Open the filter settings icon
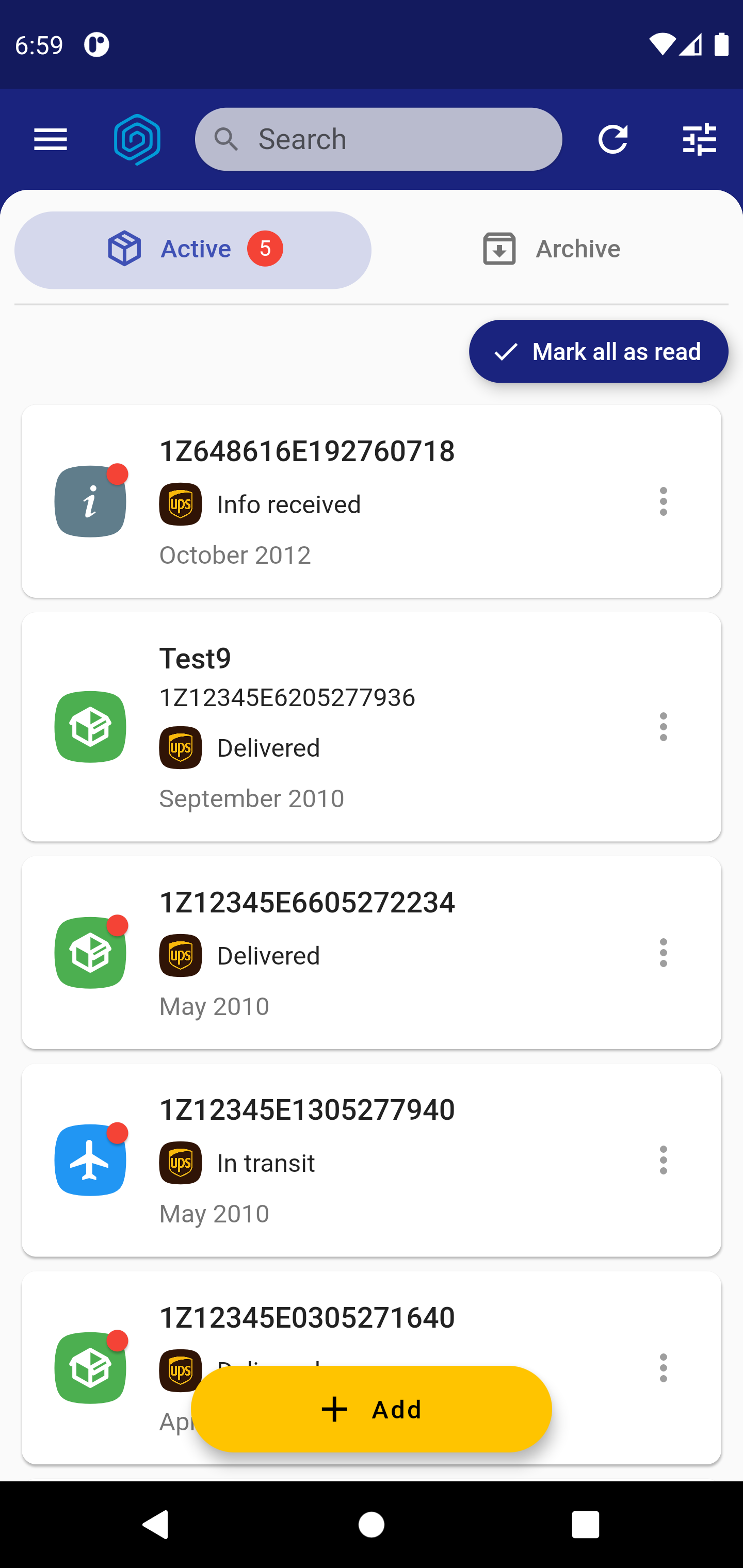Image resolution: width=743 pixels, height=1568 pixels. coord(699,139)
